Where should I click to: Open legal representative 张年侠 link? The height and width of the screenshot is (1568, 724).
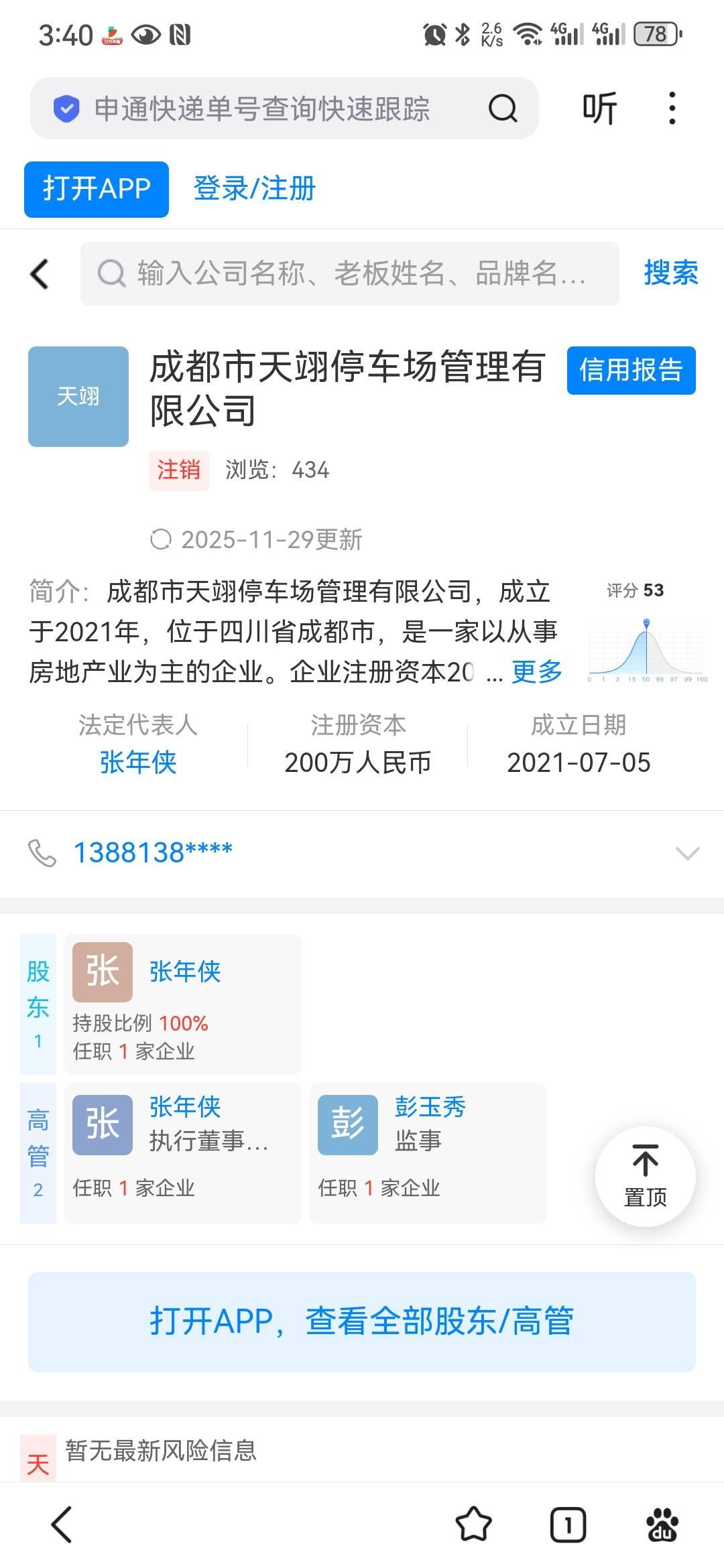point(138,763)
